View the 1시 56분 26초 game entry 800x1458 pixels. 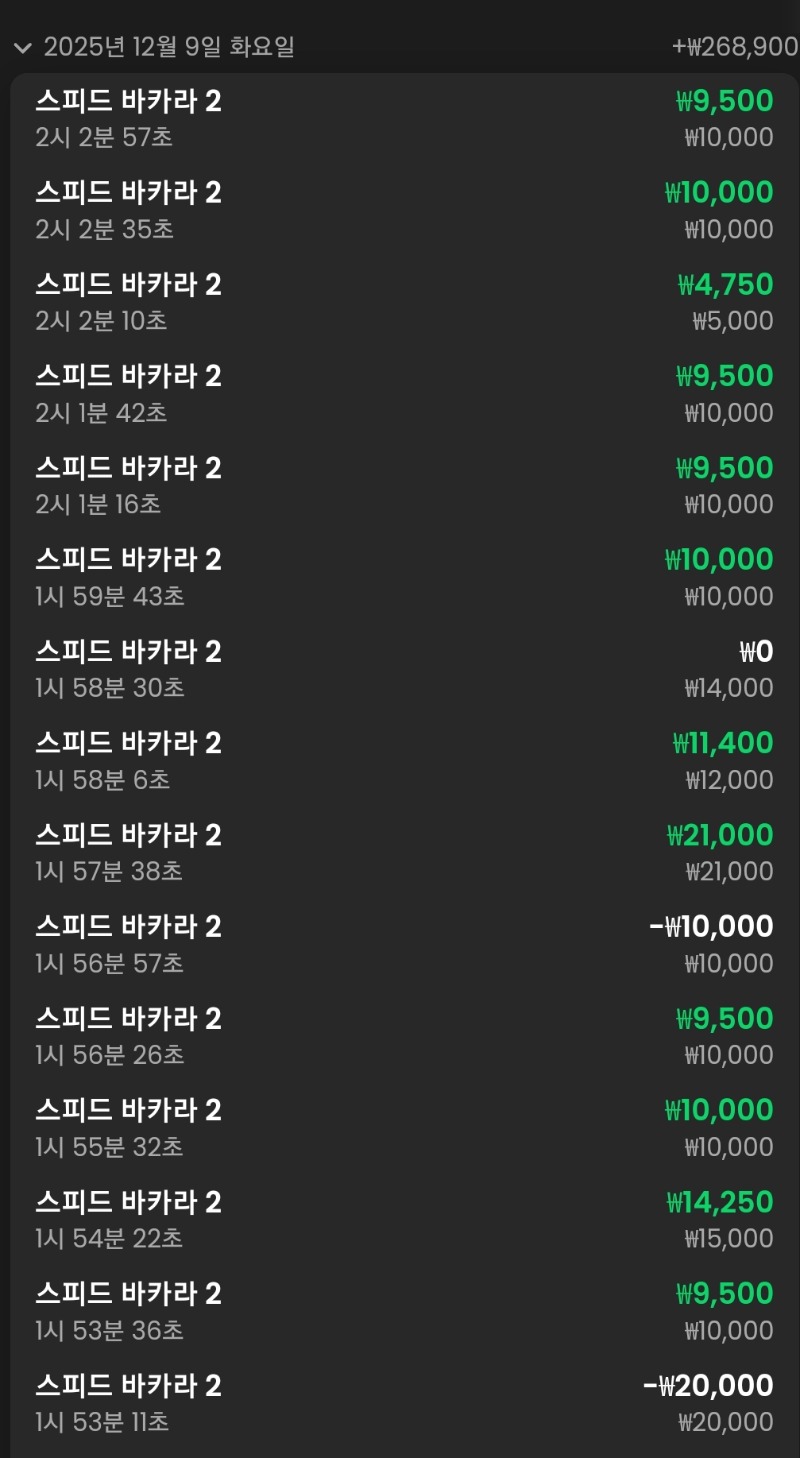400,1036
